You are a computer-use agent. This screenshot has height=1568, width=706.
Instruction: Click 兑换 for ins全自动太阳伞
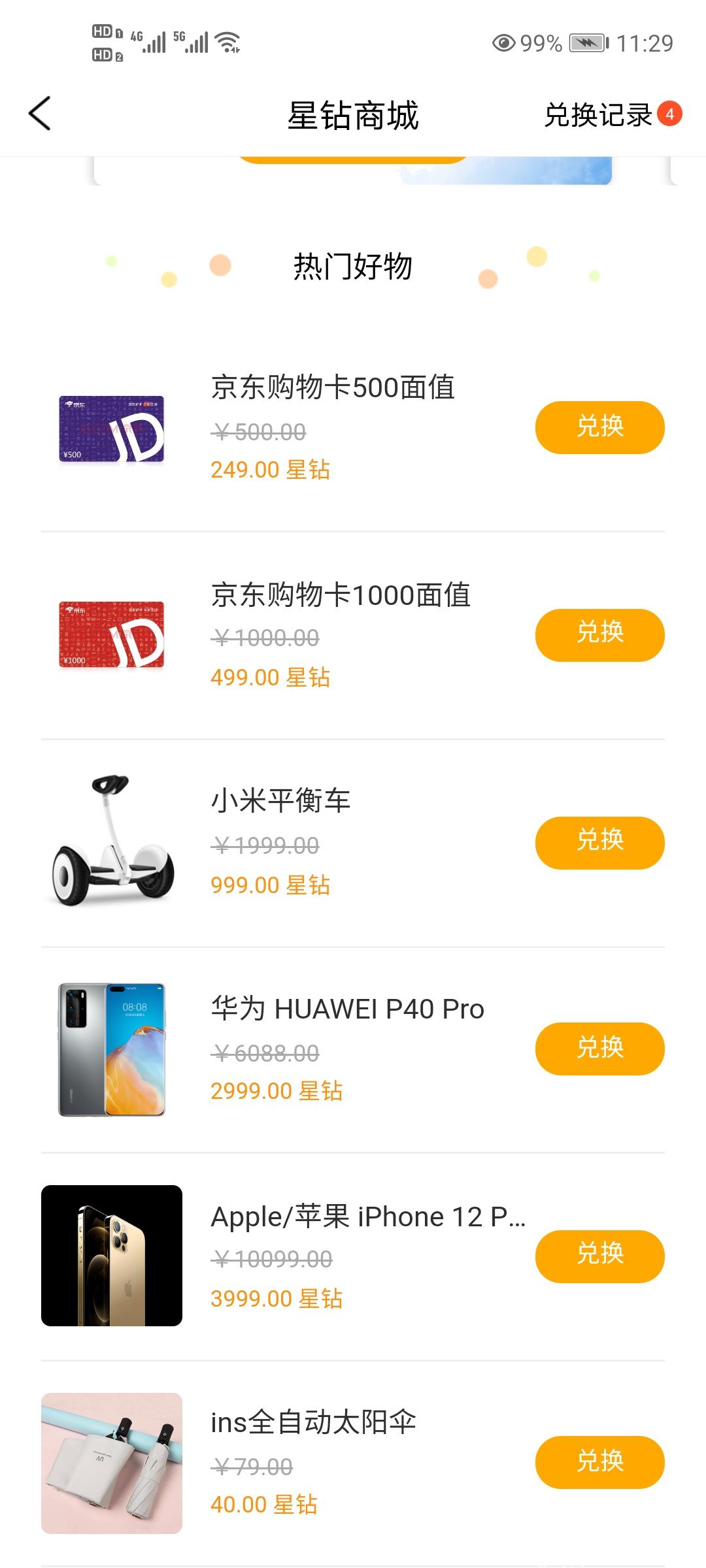599,1462
